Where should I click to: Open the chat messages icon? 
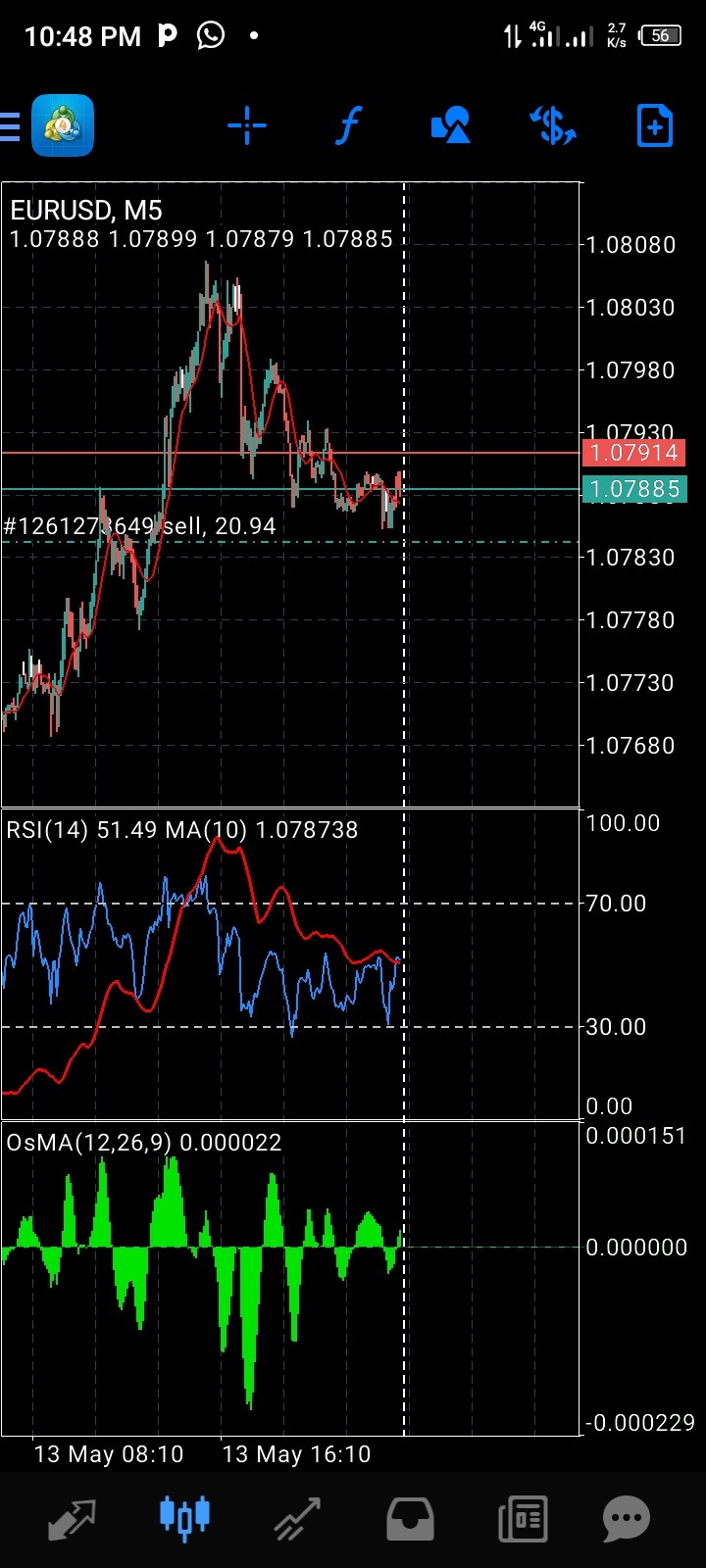click(625, 1517)
